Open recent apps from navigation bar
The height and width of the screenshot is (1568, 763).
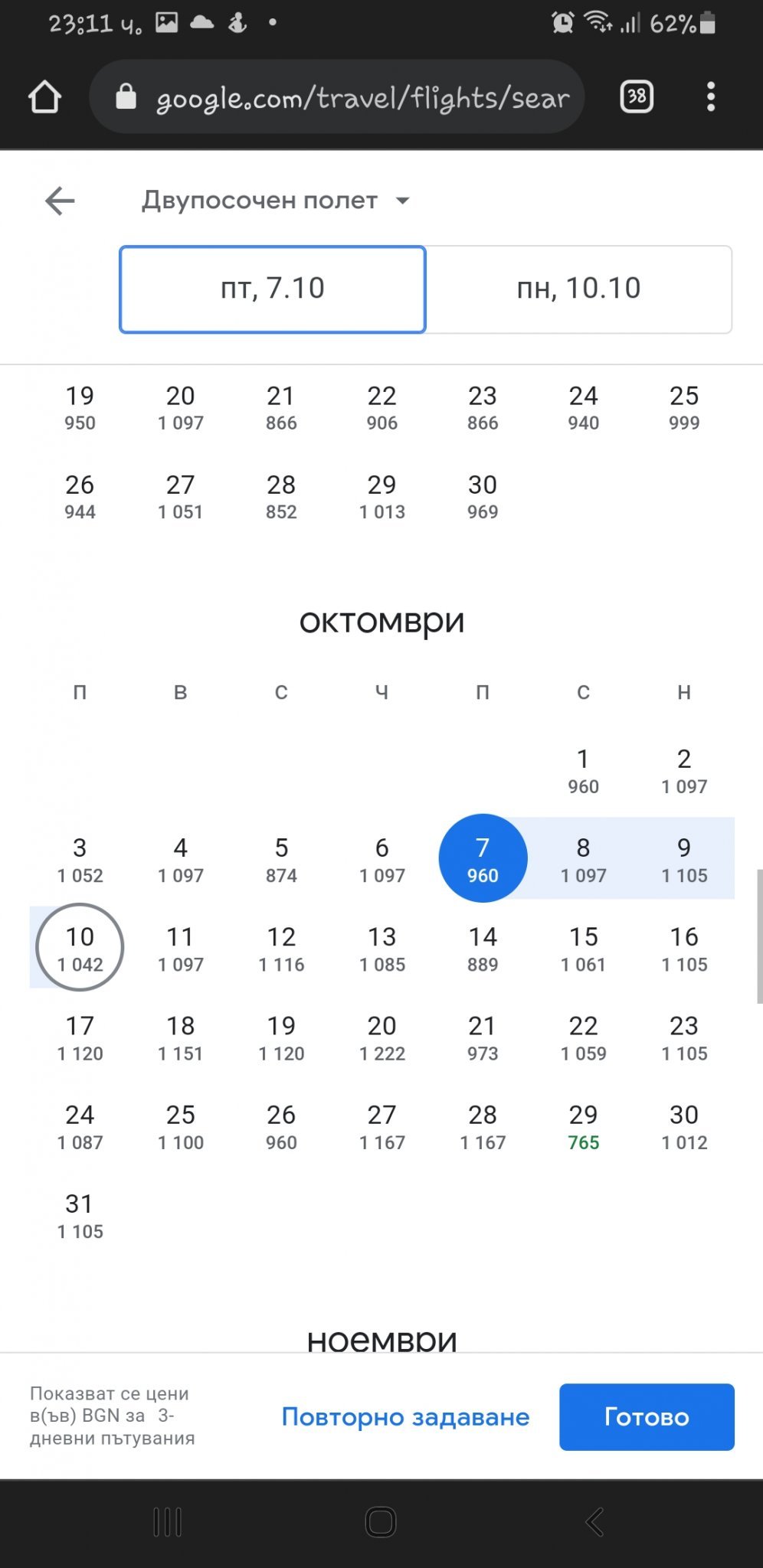pyautogui.click(x=167, y=1522)
